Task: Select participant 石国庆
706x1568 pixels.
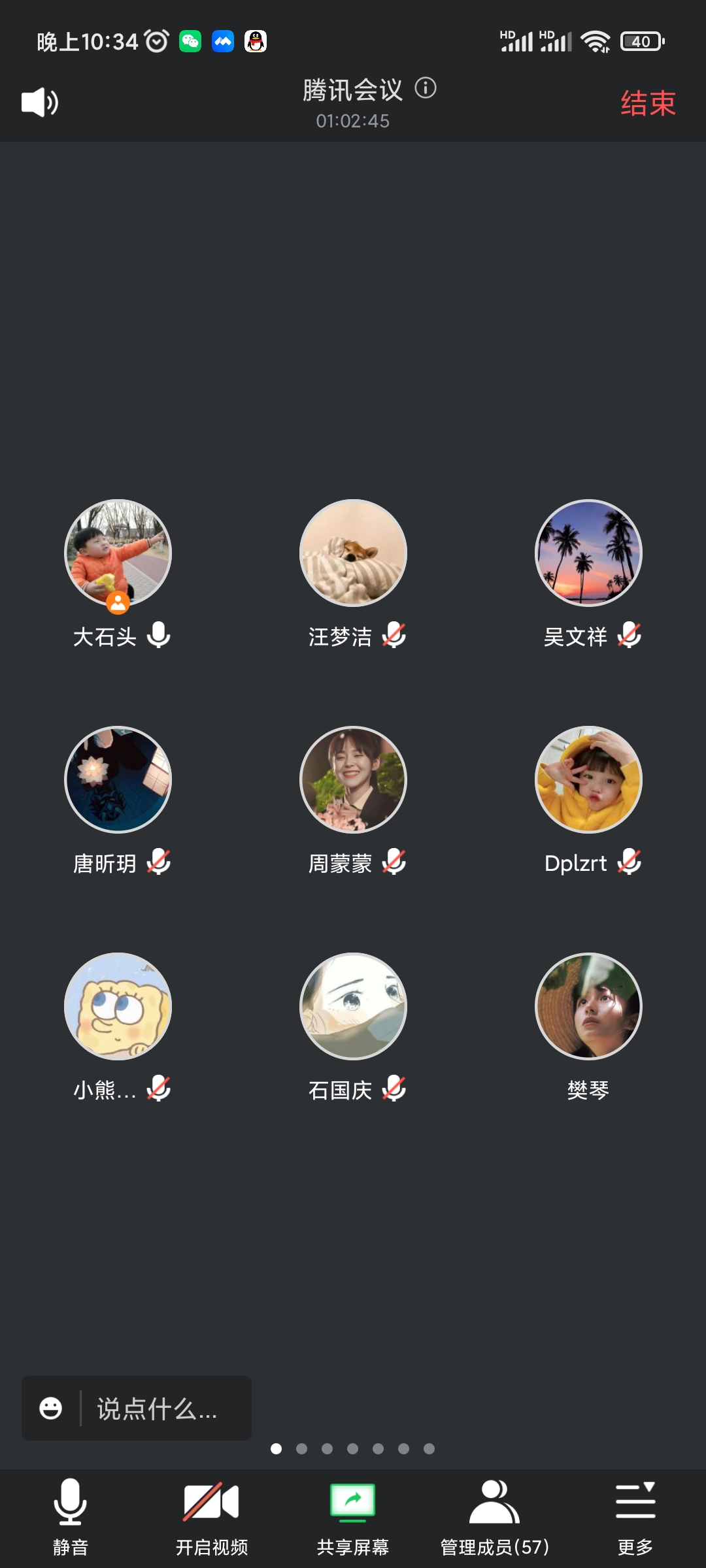Action: [x=353, y=1006]
